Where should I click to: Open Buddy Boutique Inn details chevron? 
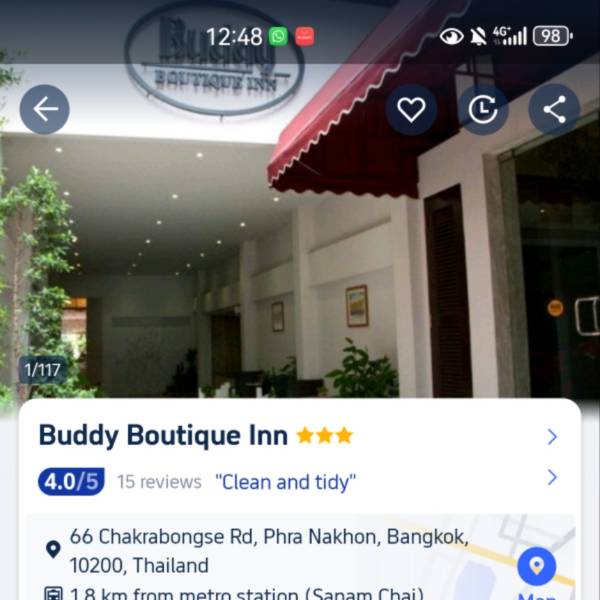click(552, 437)
